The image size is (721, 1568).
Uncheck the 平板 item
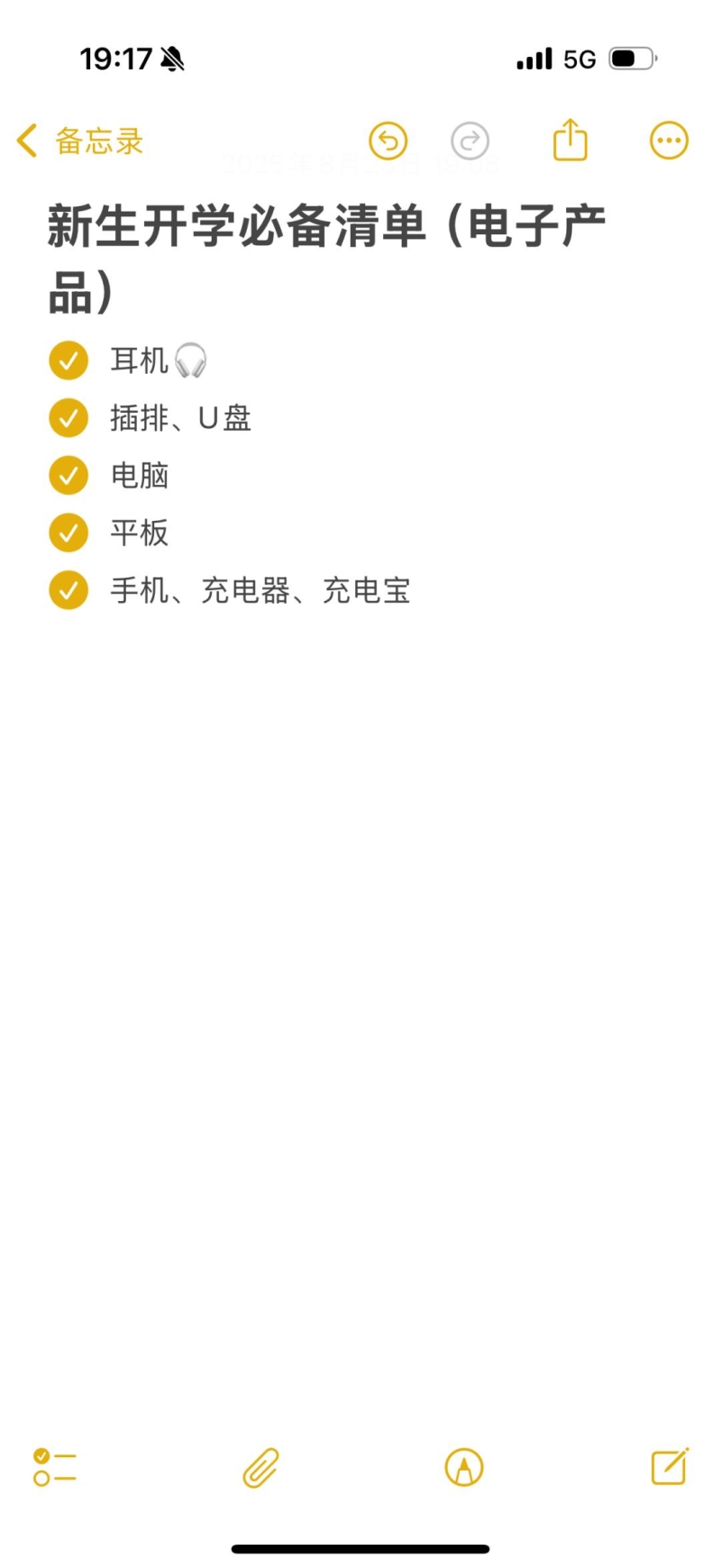point(68,533)
